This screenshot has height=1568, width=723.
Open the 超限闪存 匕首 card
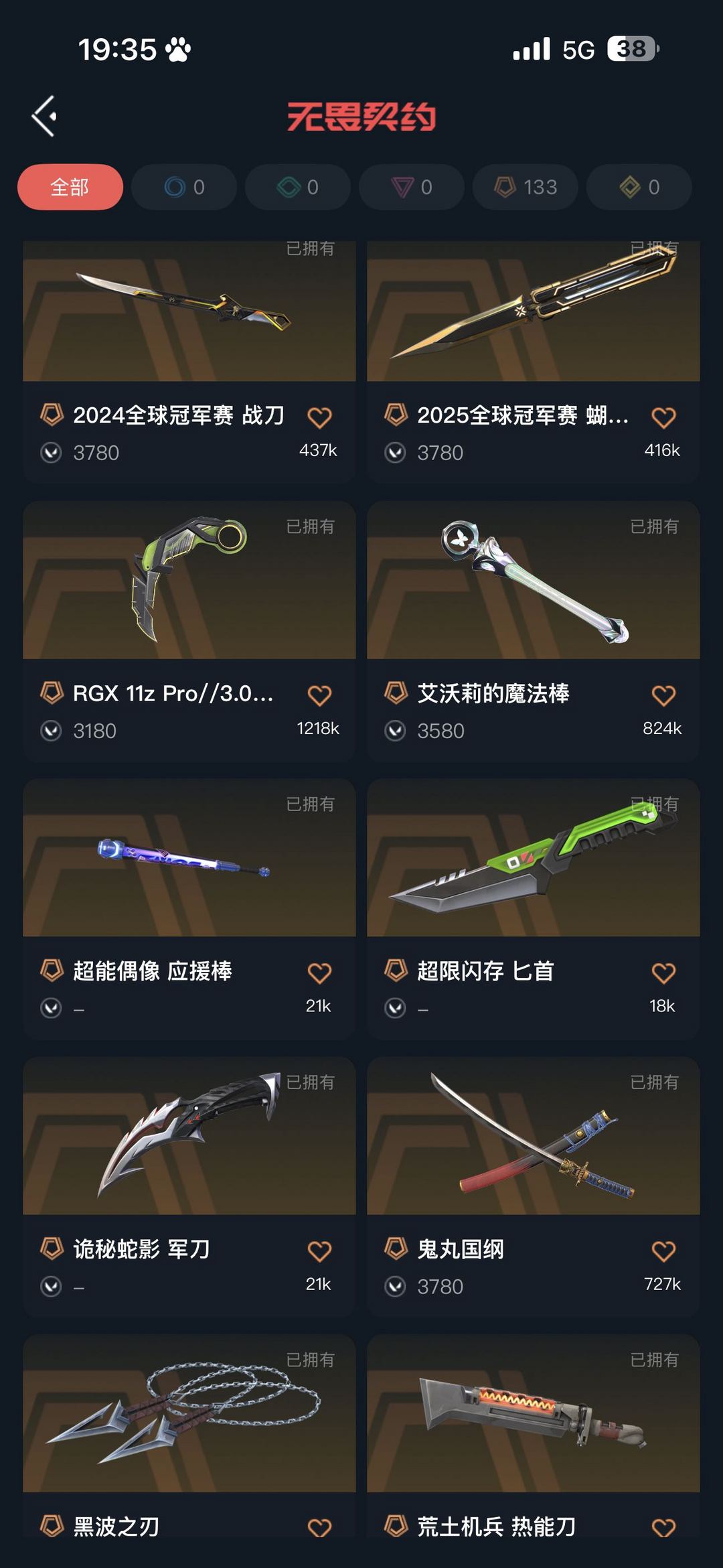[534, 909]
